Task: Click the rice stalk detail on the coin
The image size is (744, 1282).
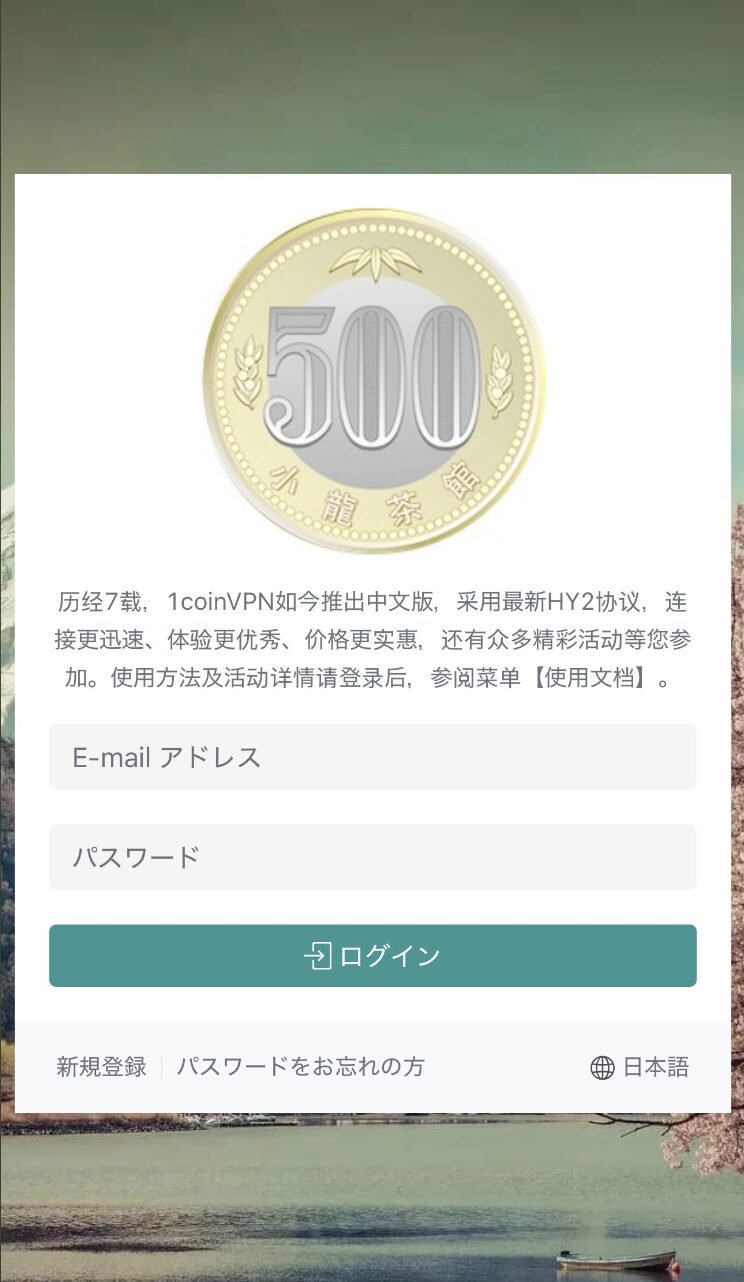Action: tap(246, 375)
